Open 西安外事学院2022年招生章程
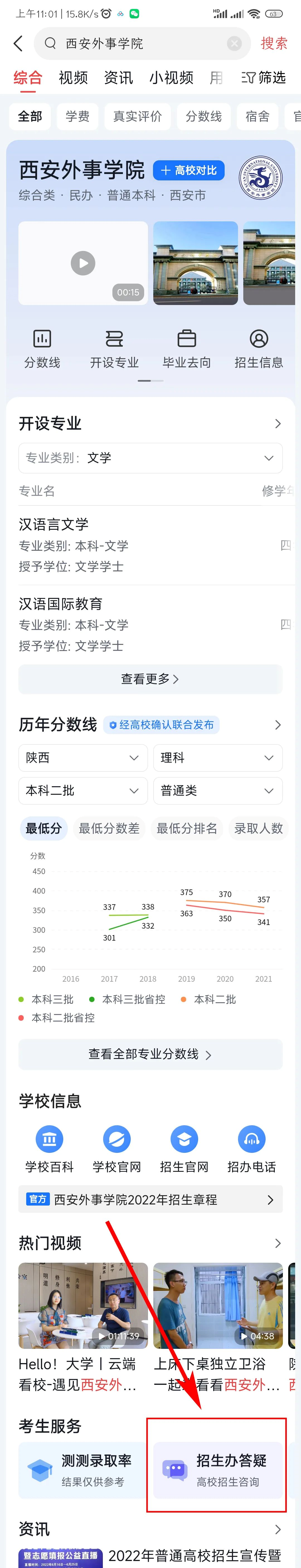The image size is (301, 1568). point(150,1200)
